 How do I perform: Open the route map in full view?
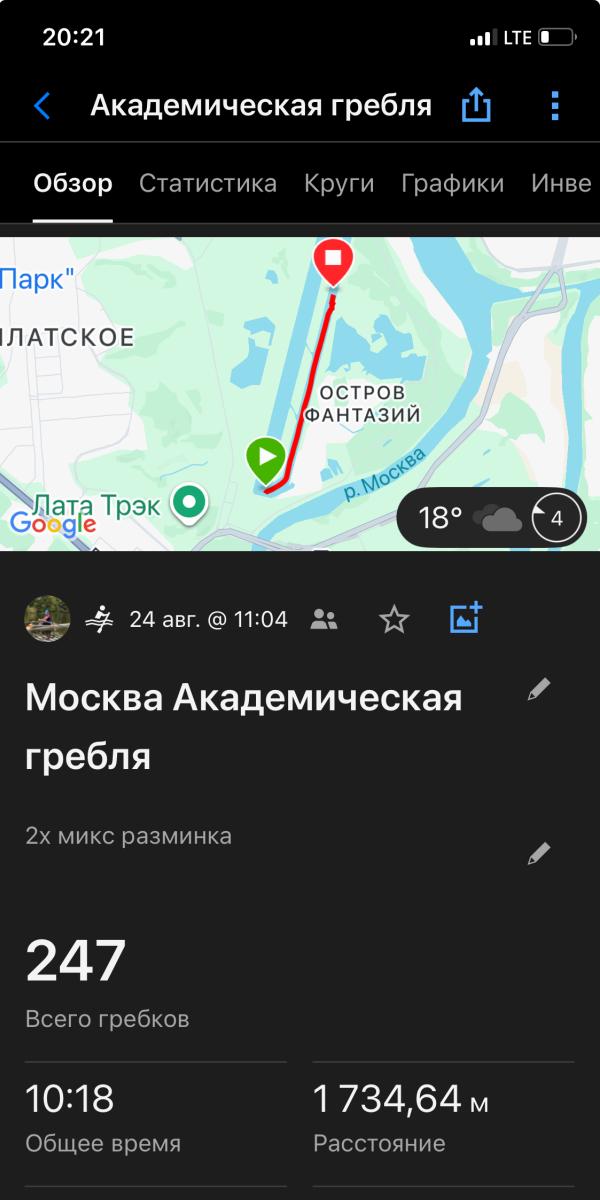click(200, 400)
